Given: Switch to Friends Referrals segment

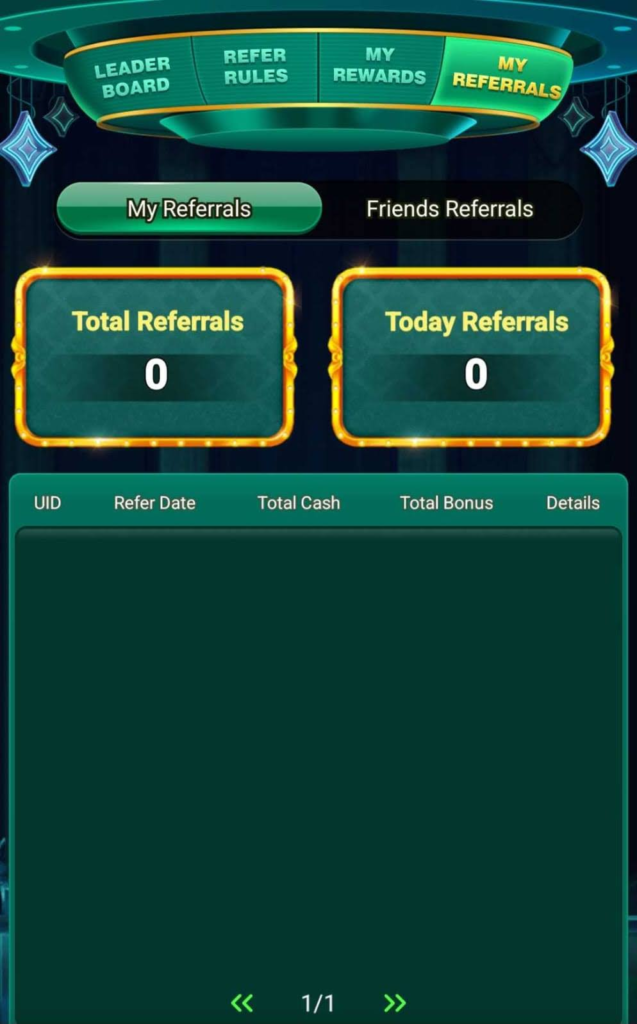Looking at the screenshot, I should click(449, 209).
